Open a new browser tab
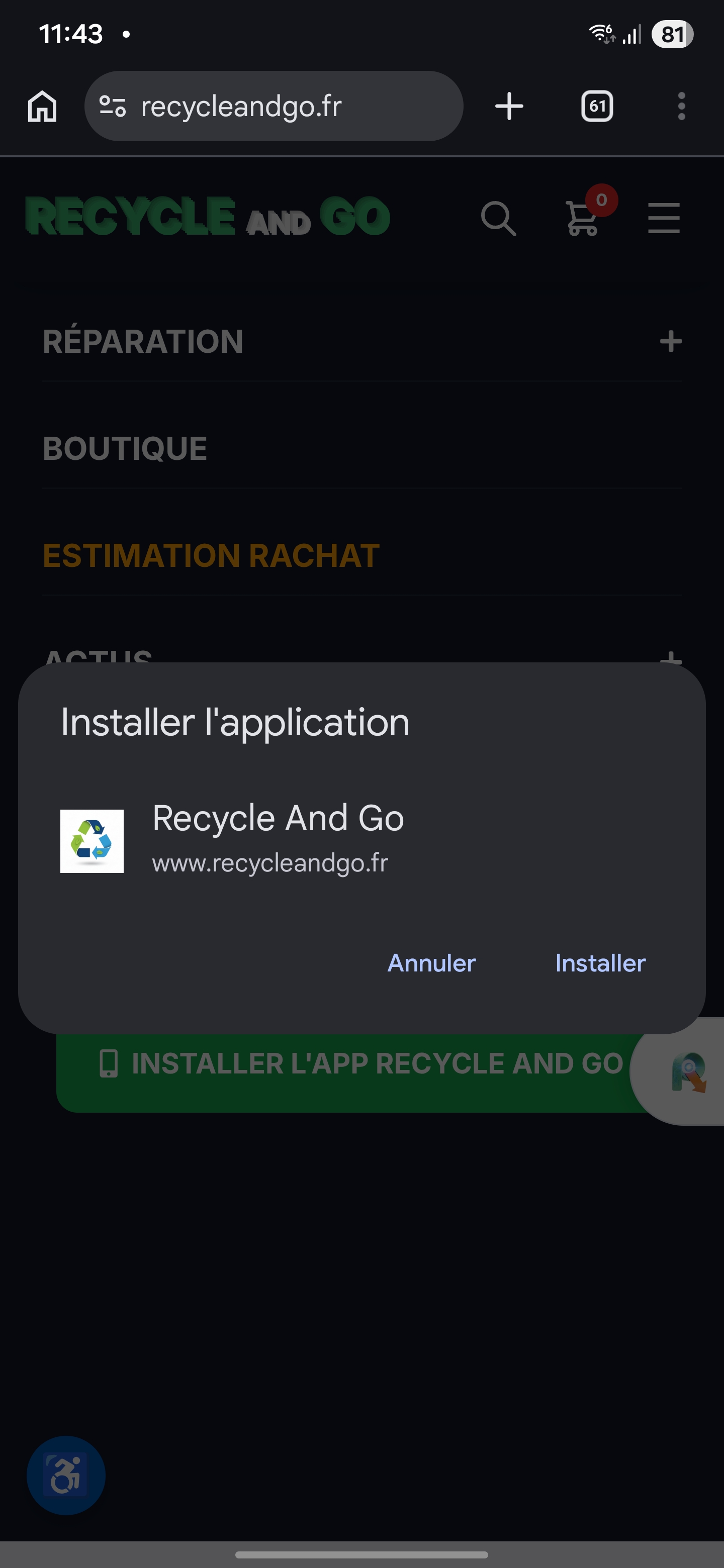 [508, 106]
